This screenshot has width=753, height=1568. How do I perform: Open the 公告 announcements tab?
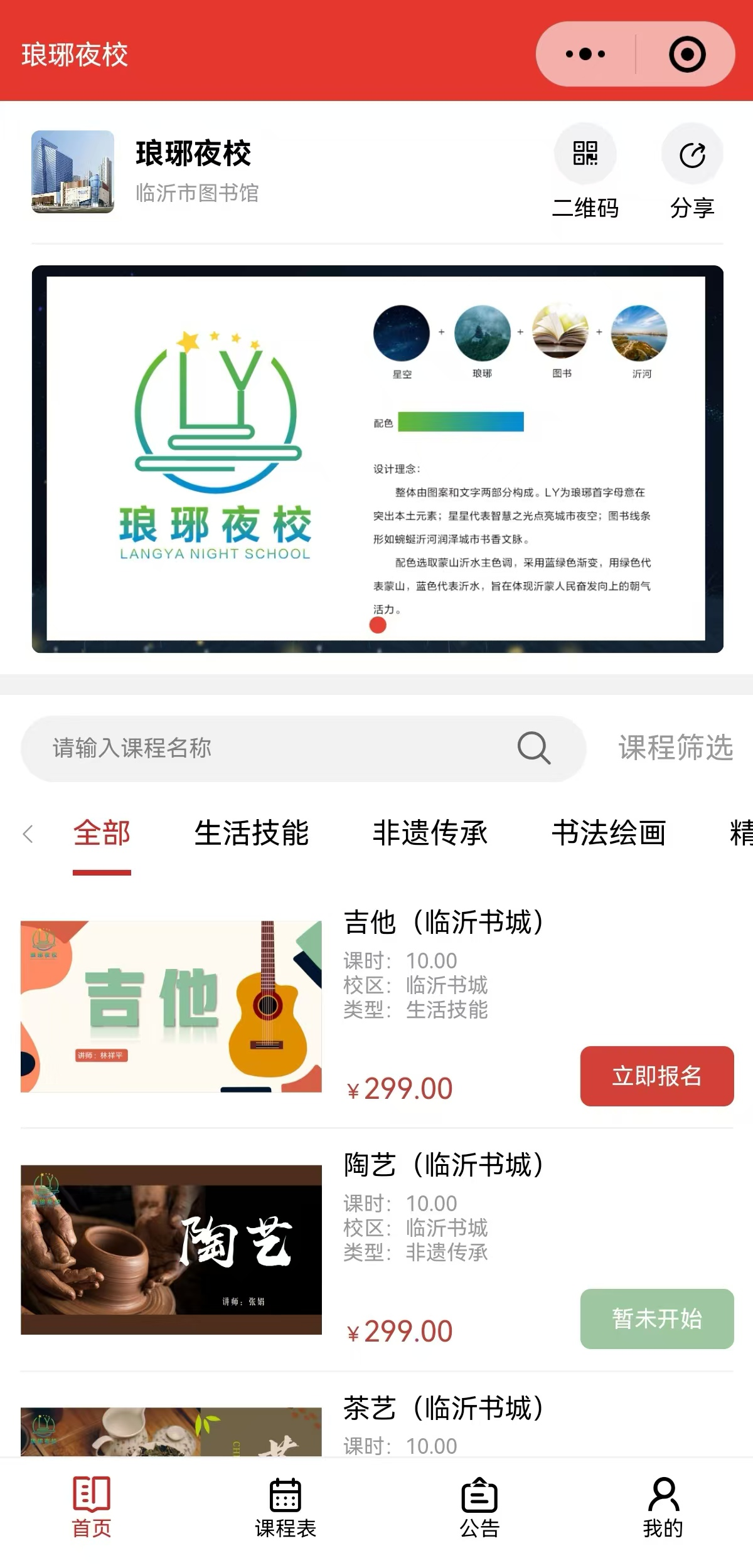click(479, 1507)
